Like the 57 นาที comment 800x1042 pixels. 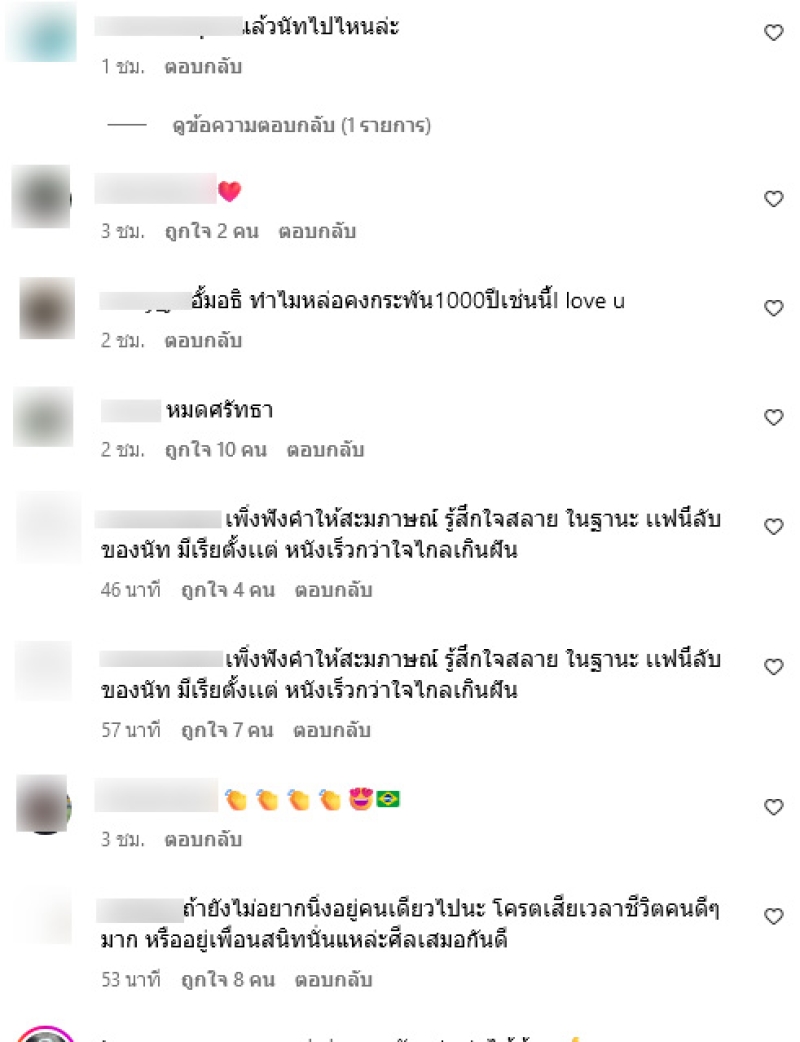773,666
